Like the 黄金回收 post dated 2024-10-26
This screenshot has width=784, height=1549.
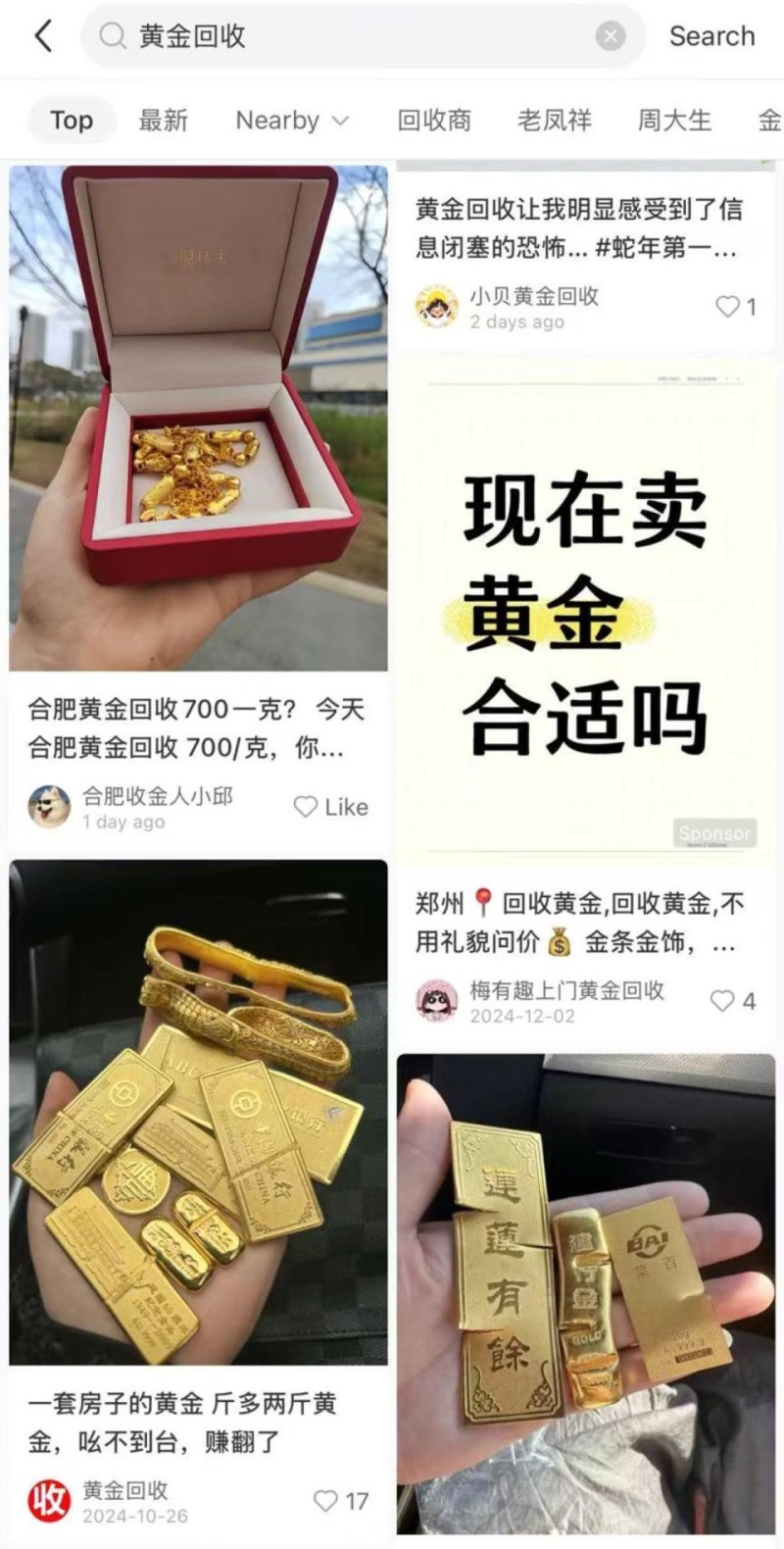pos(326,1501)
